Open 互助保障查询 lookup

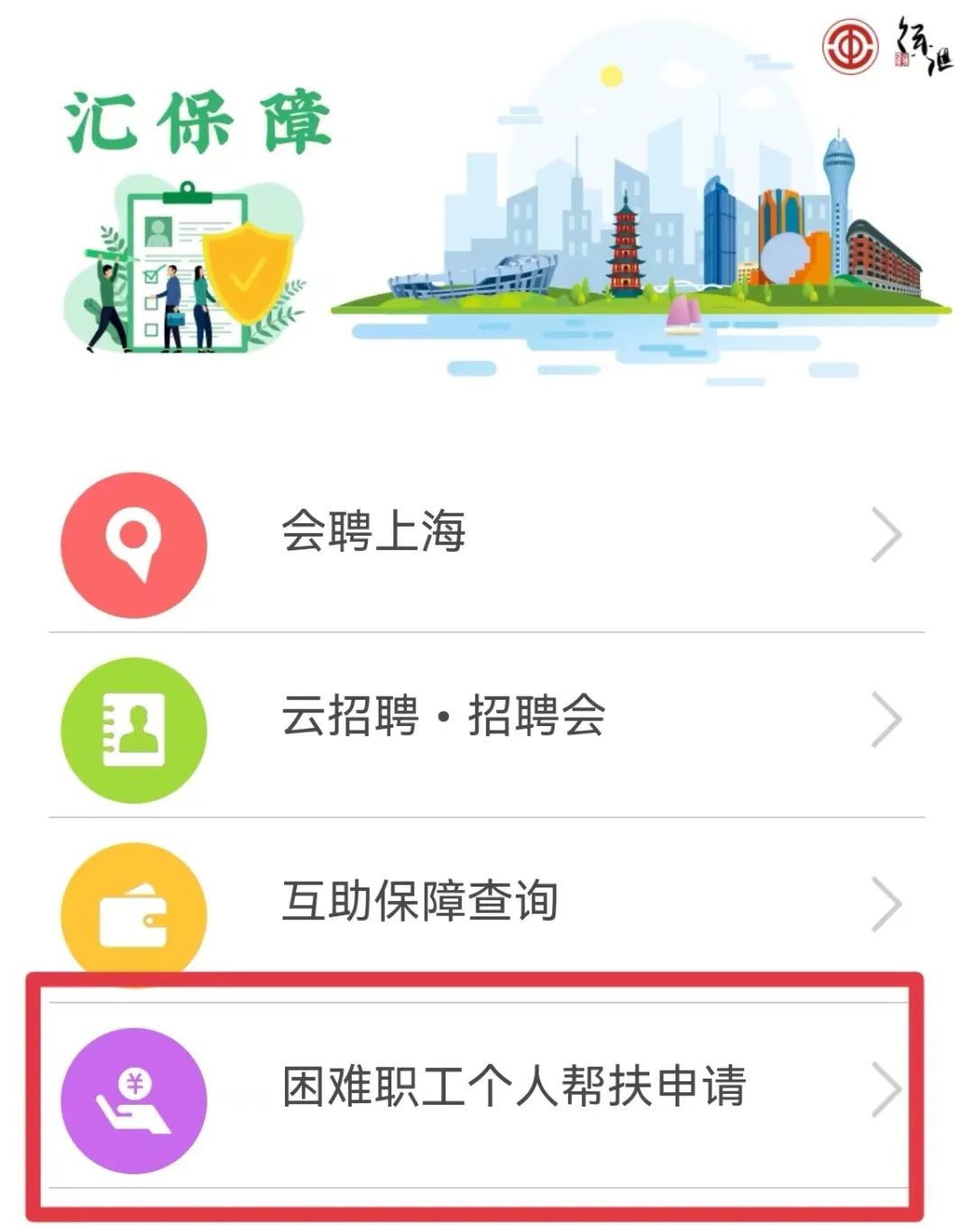tap(420, 902)
